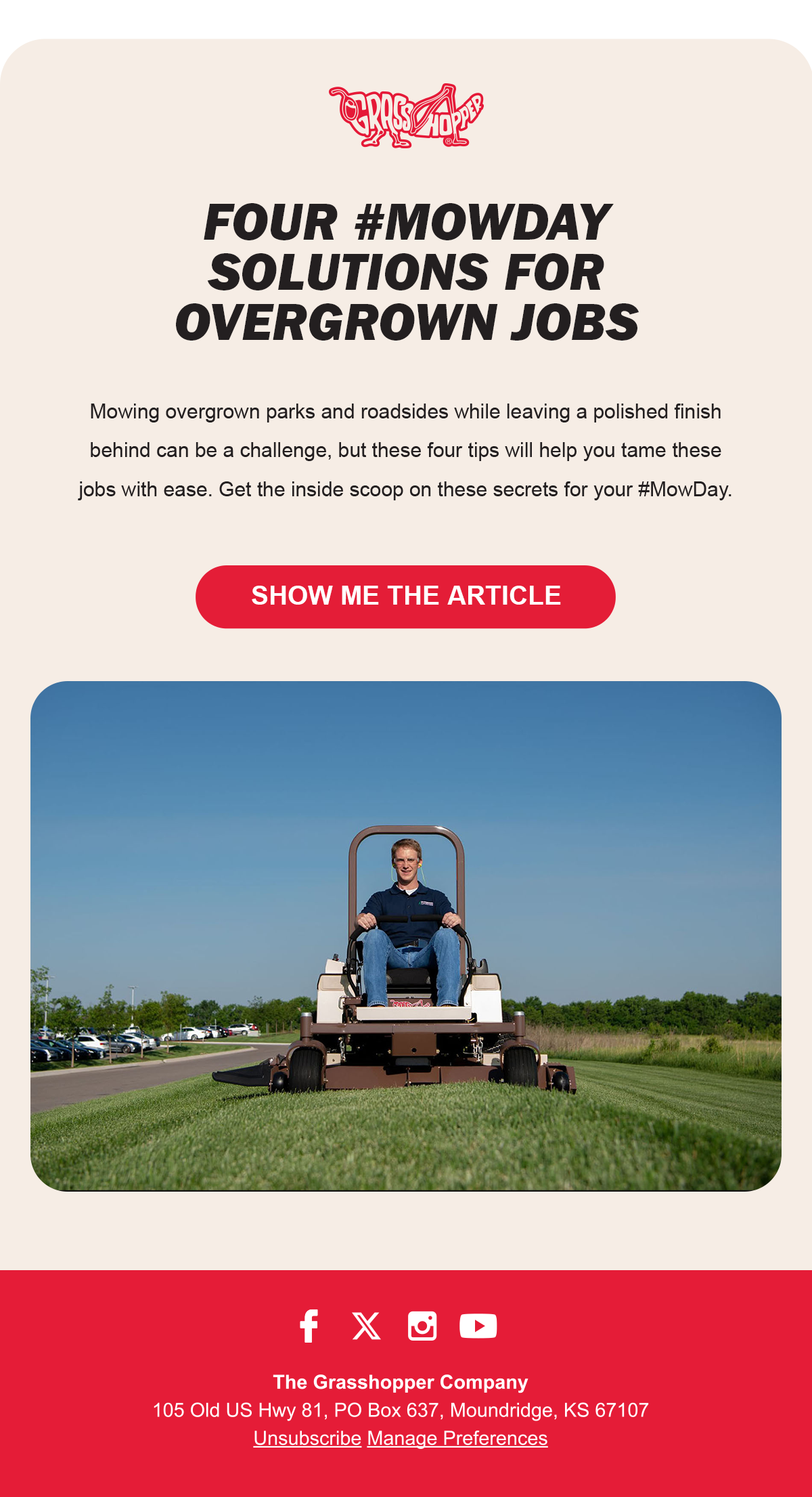
Task: Tap the Show Me The Article button
Action: tap(405, 596)
